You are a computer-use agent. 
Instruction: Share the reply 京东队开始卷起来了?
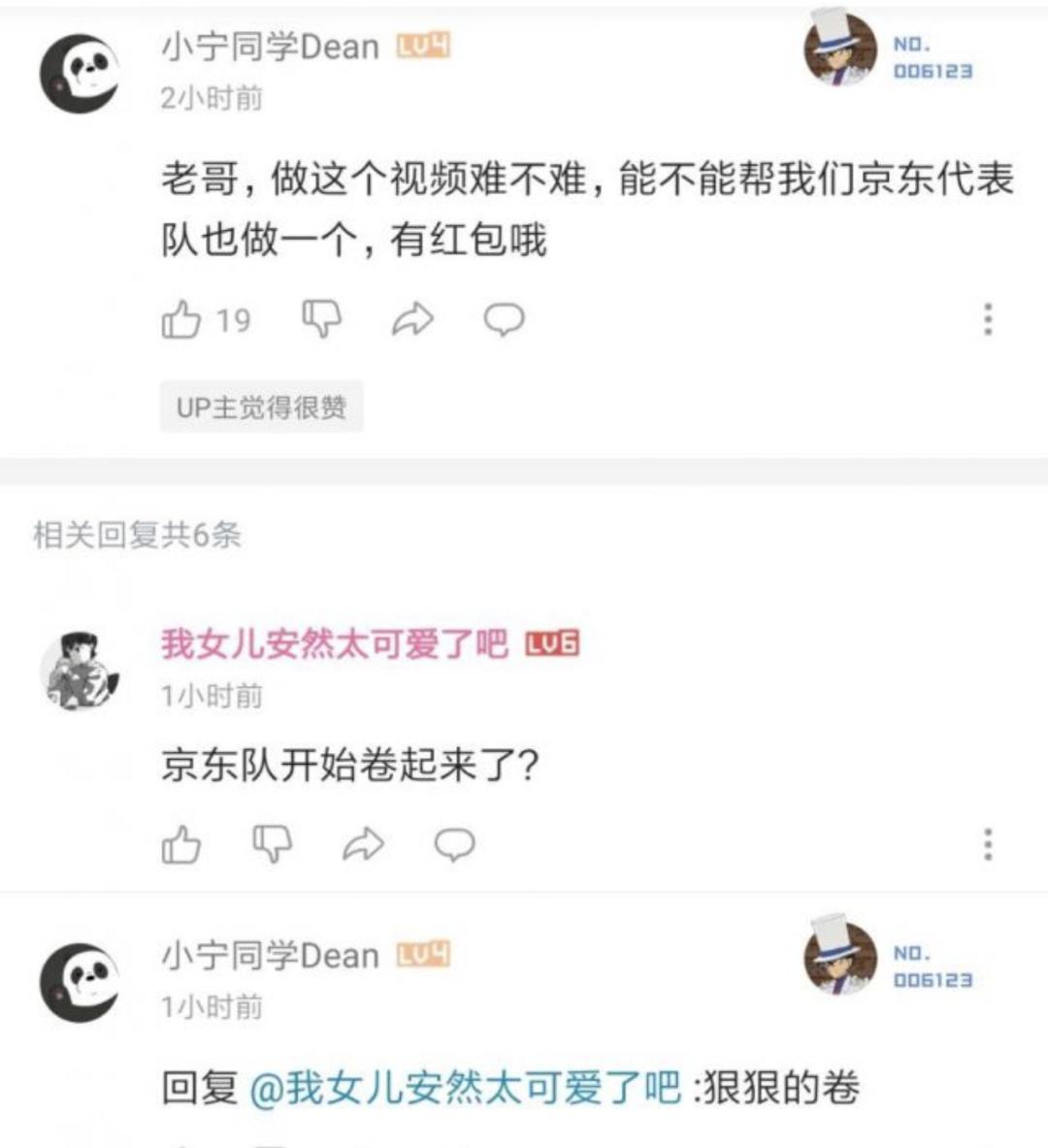pyautogui.click(x=363, y=845)
